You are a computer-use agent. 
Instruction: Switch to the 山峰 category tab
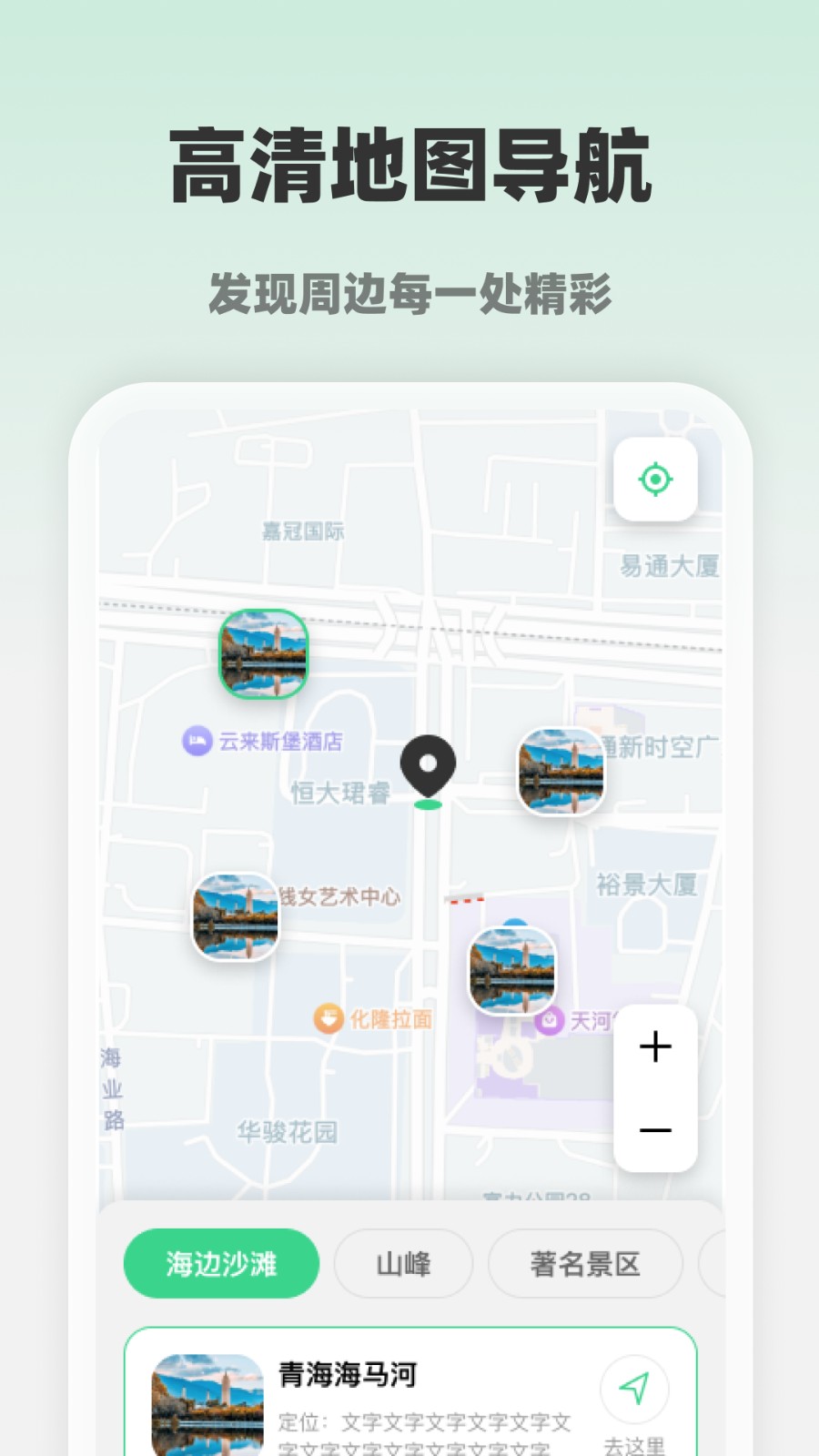[403, 1263]
